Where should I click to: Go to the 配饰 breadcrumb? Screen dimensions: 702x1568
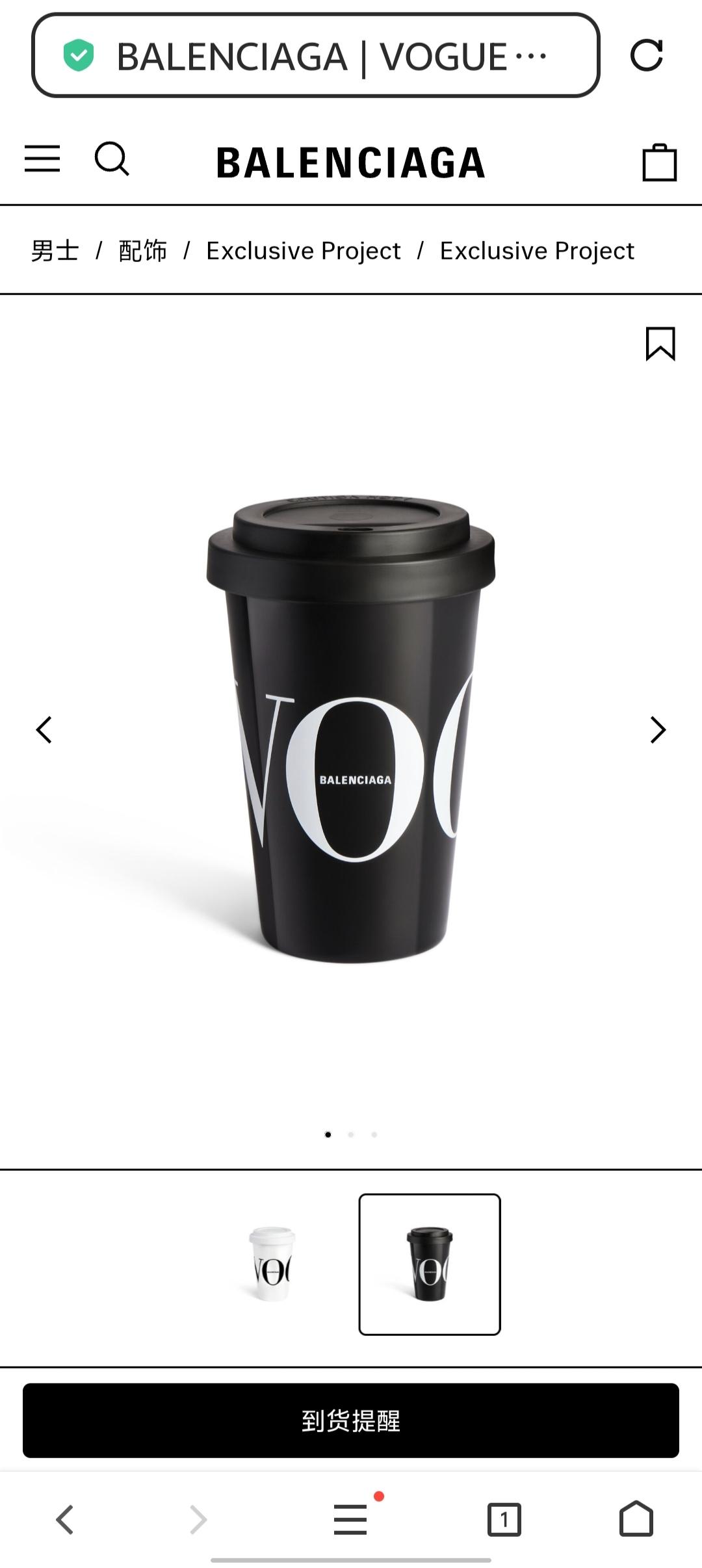pos(142,251)
